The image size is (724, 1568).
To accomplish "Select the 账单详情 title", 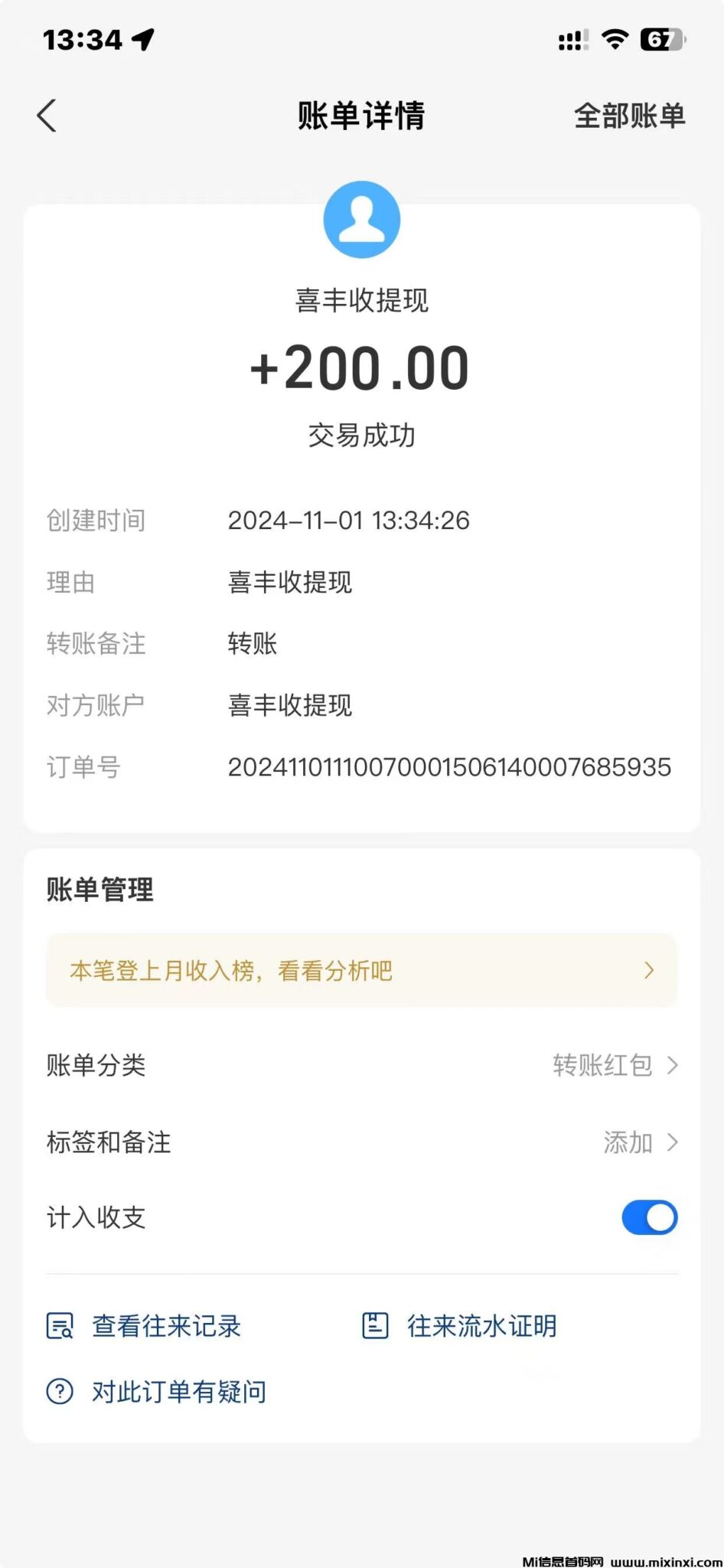I will [361, 116].
